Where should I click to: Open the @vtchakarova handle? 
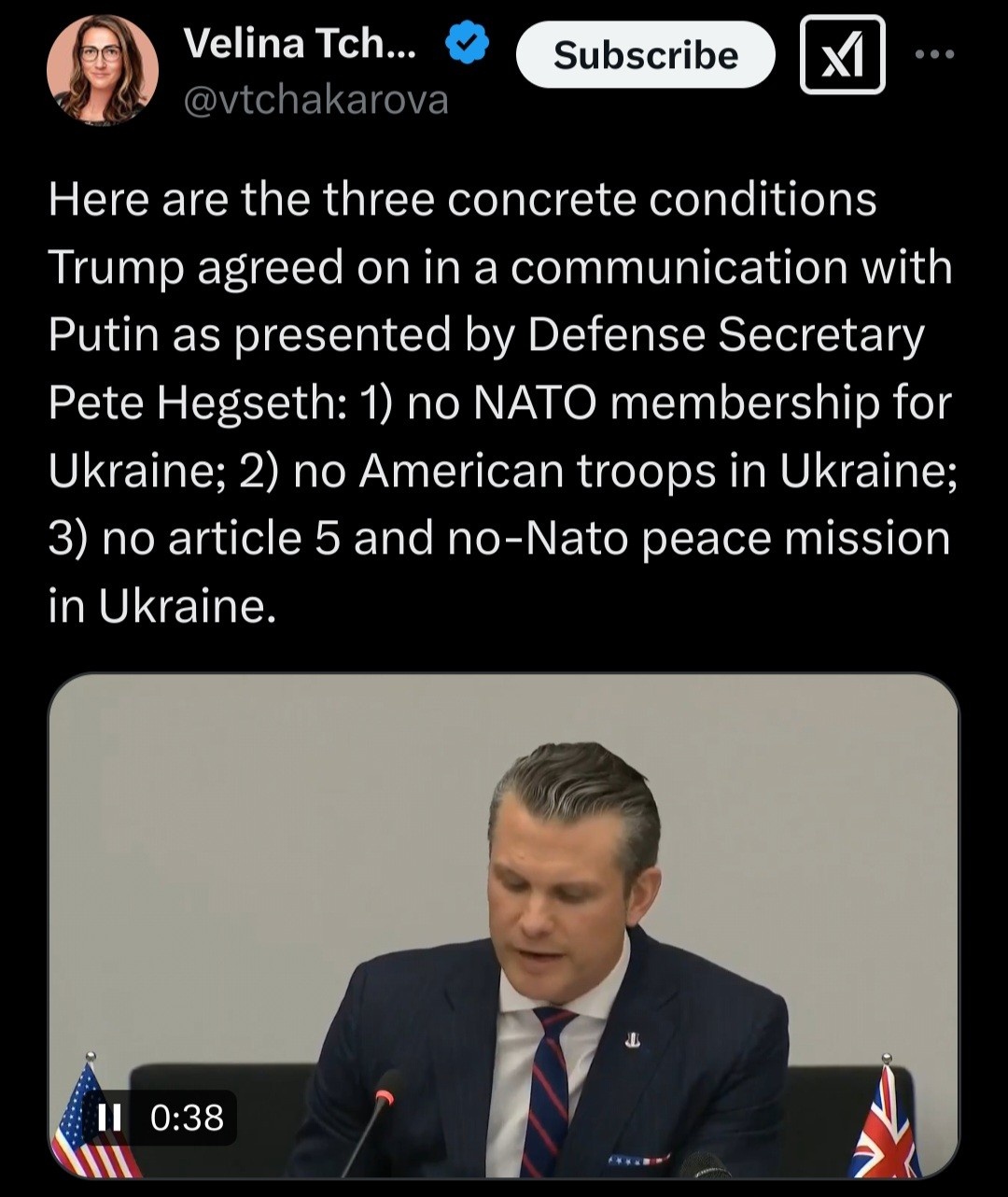pos(315,100)
